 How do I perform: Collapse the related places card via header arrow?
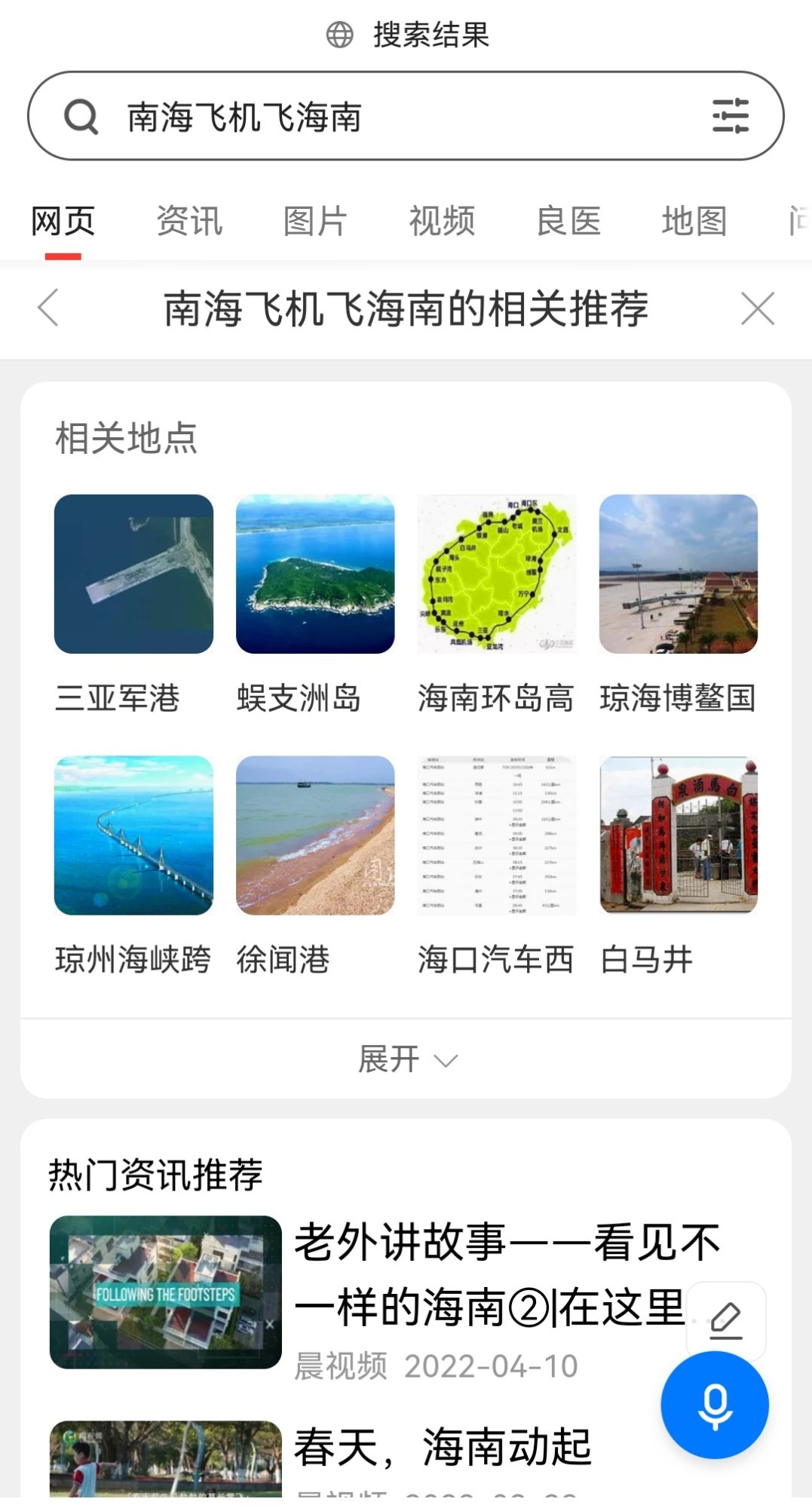[x=446, y=1060]
